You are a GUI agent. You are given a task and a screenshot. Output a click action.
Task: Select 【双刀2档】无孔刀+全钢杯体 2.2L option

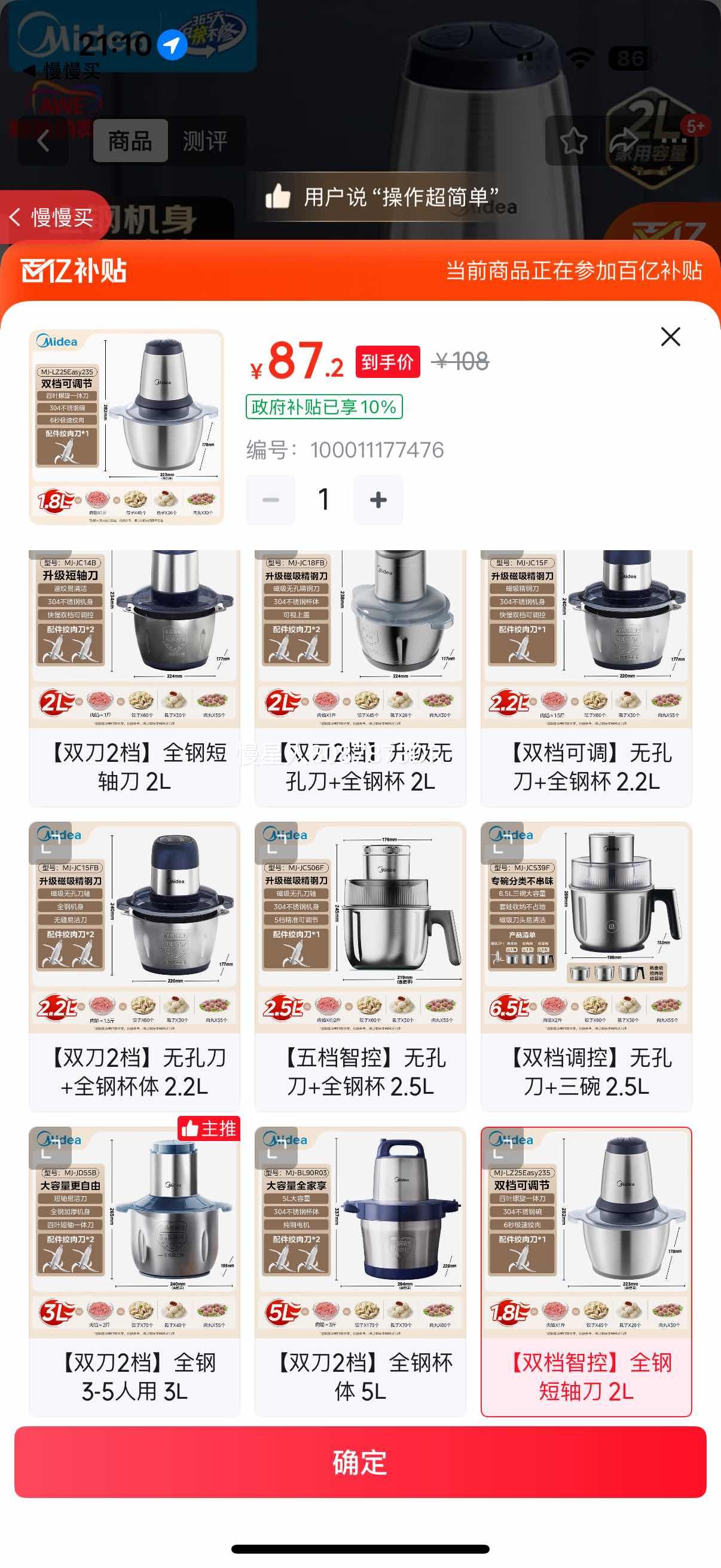[x=135, y=966]
